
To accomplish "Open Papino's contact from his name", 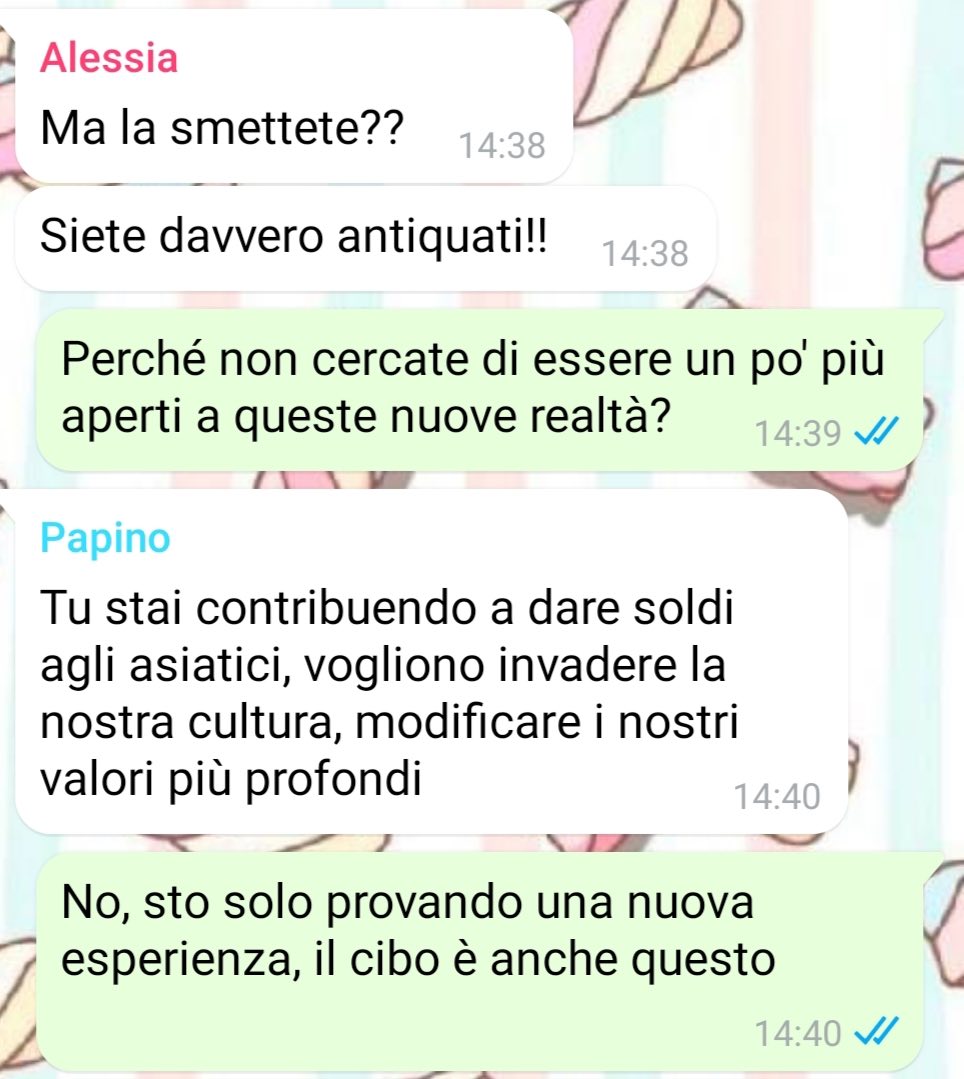I will click(106, 539).
